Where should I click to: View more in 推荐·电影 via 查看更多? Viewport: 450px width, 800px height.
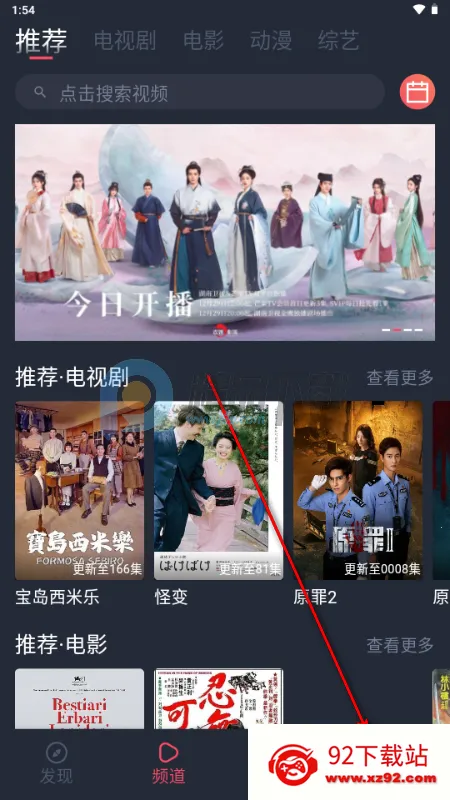(x=400, y=645)
